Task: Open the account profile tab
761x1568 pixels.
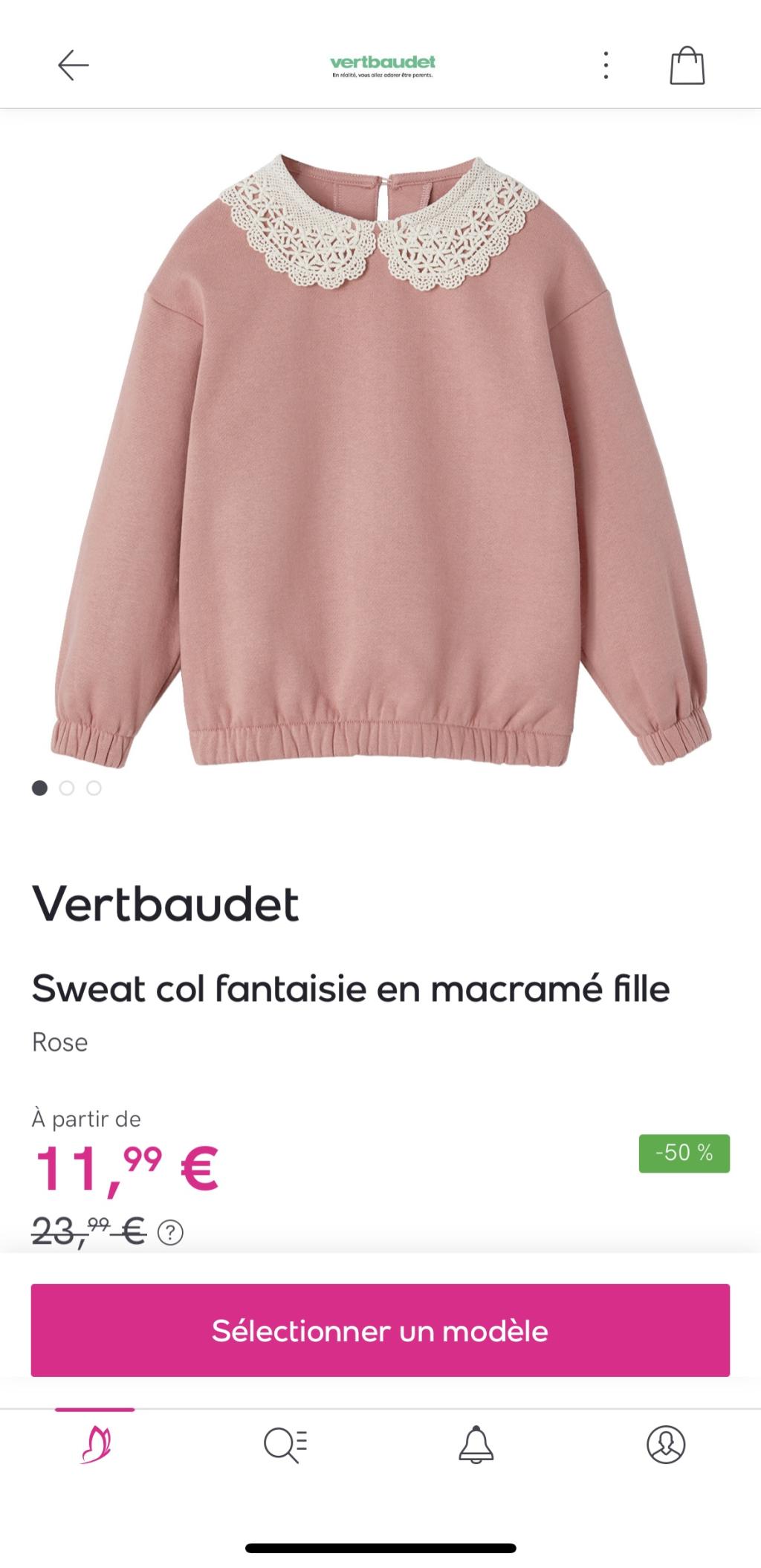Action: [666, 1445]
